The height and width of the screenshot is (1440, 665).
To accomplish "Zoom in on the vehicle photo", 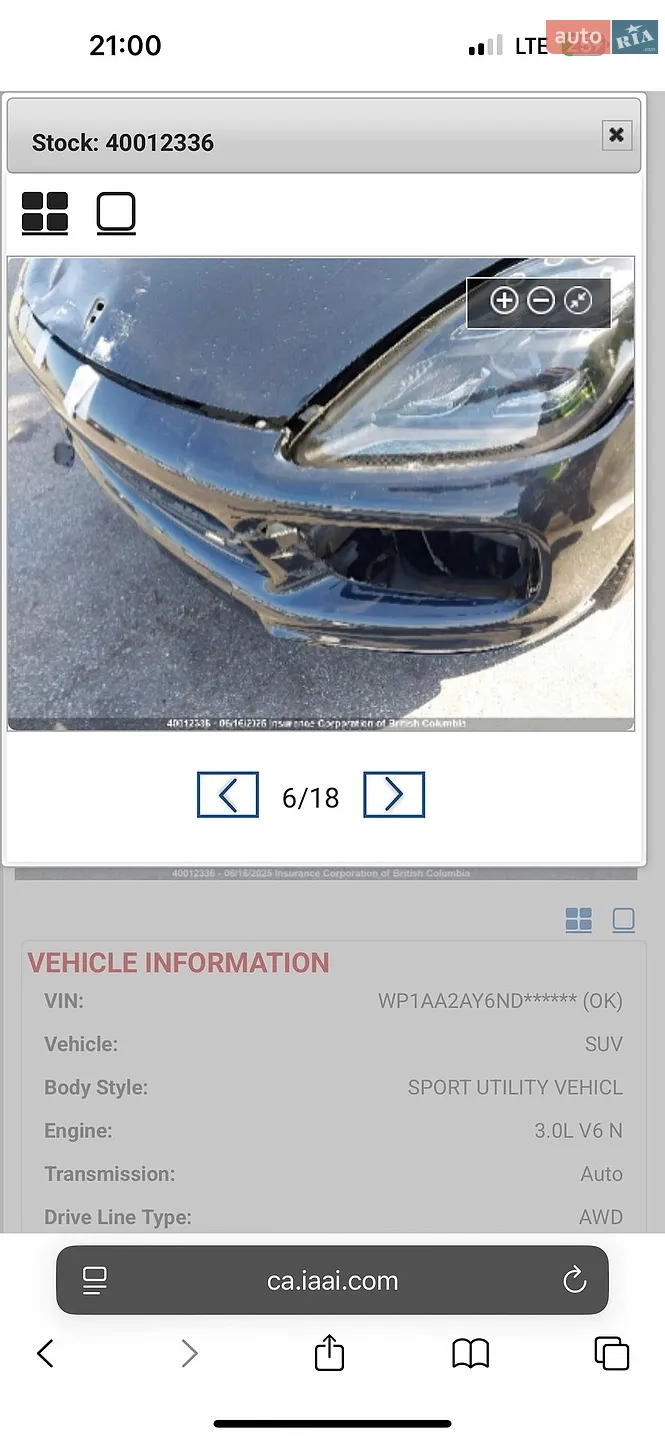I will coord(504,300).
